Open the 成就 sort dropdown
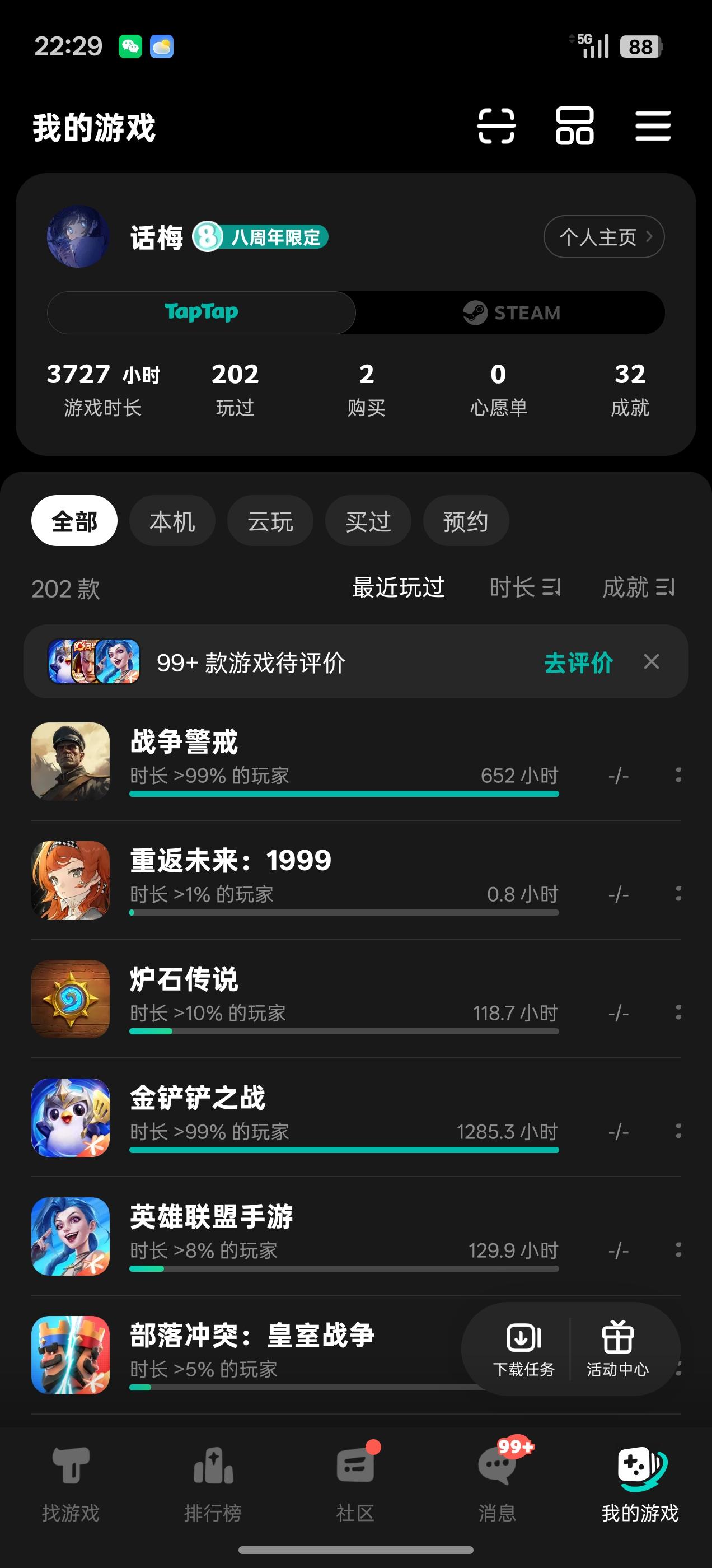 [639, 587]
